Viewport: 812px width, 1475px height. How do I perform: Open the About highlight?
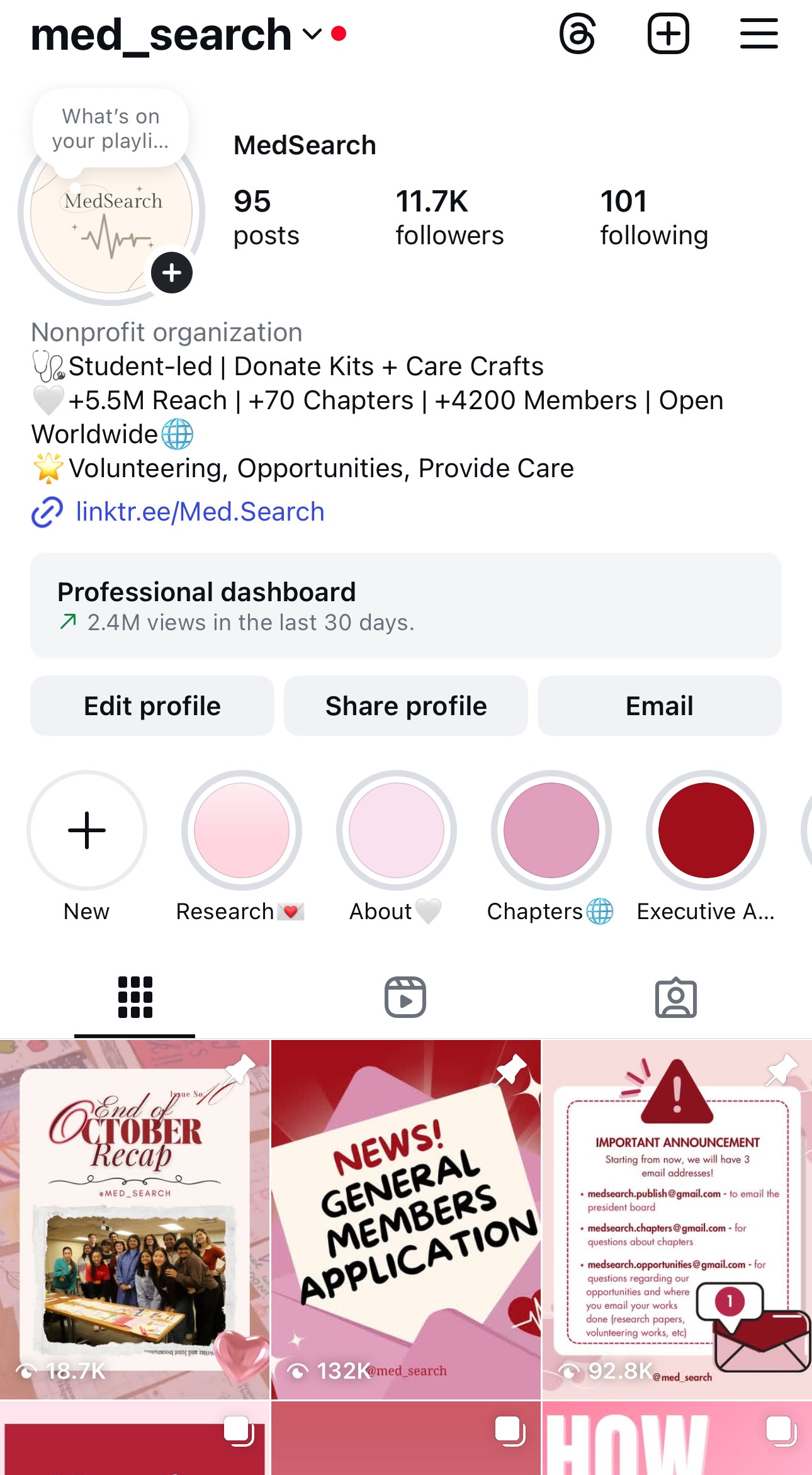click(x=397, y=830)
